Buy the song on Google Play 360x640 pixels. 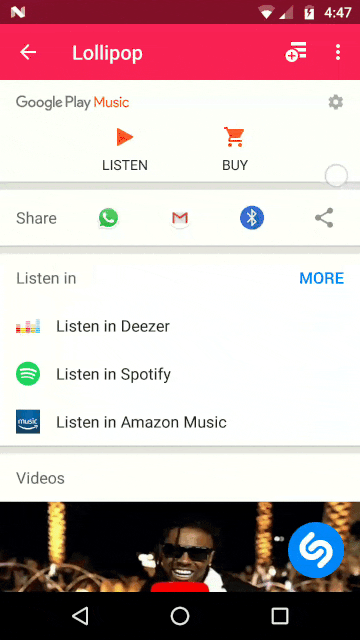(x=235, y=149)
